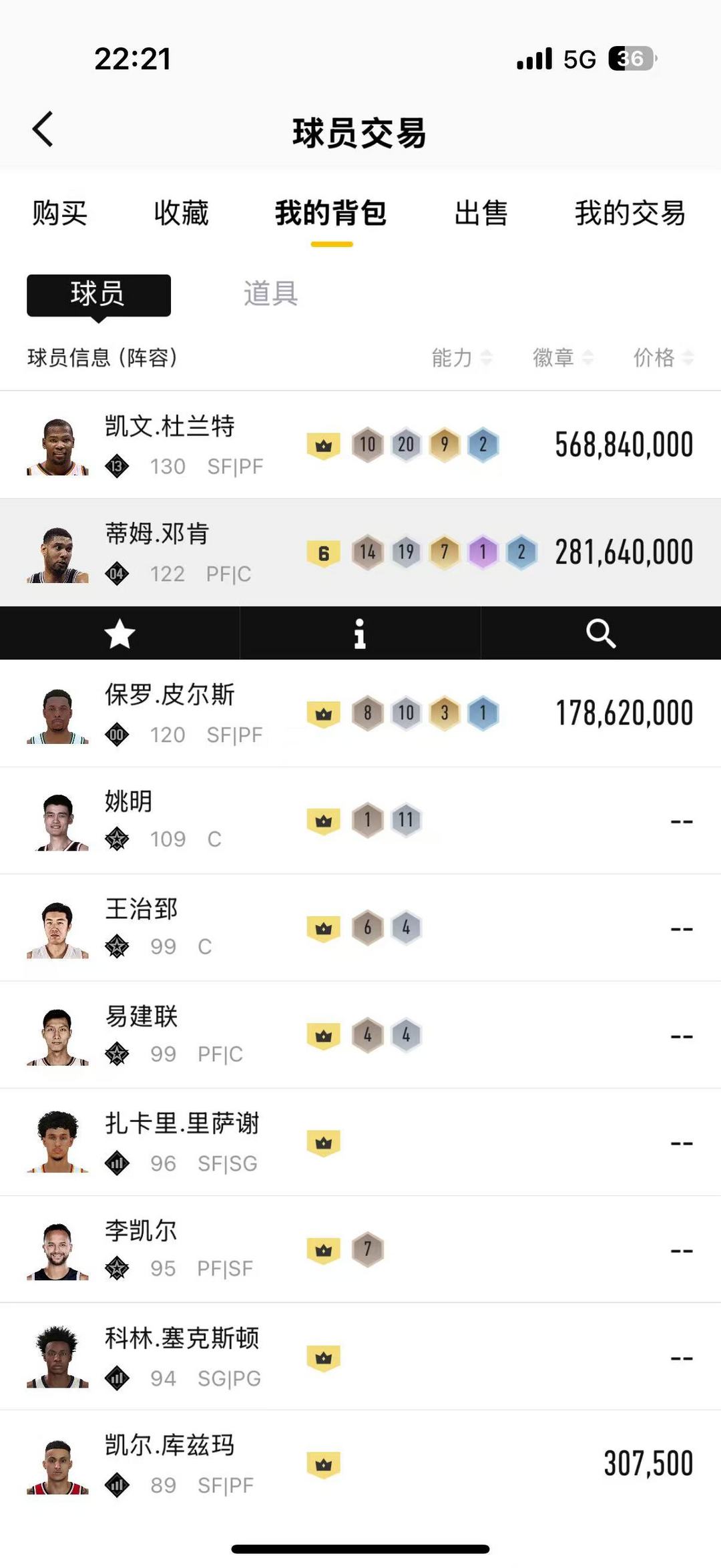Select the 凯文.杜兰特 player row
The image size is (721, 1568).
click(x=360, y=445)
